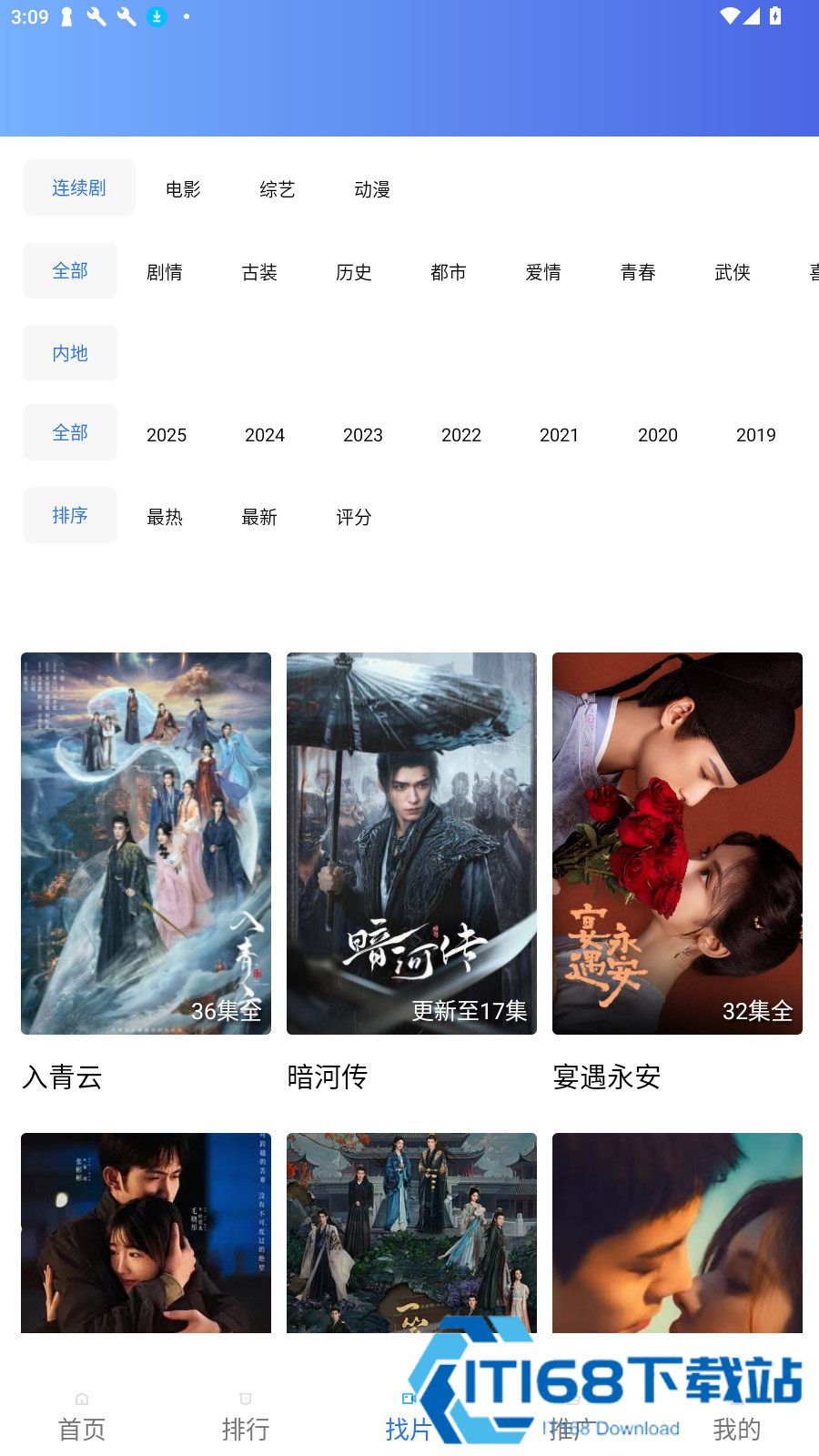Choose the 动漫 category
Viewport: 819px width, 1456px height.
(372, 189)
